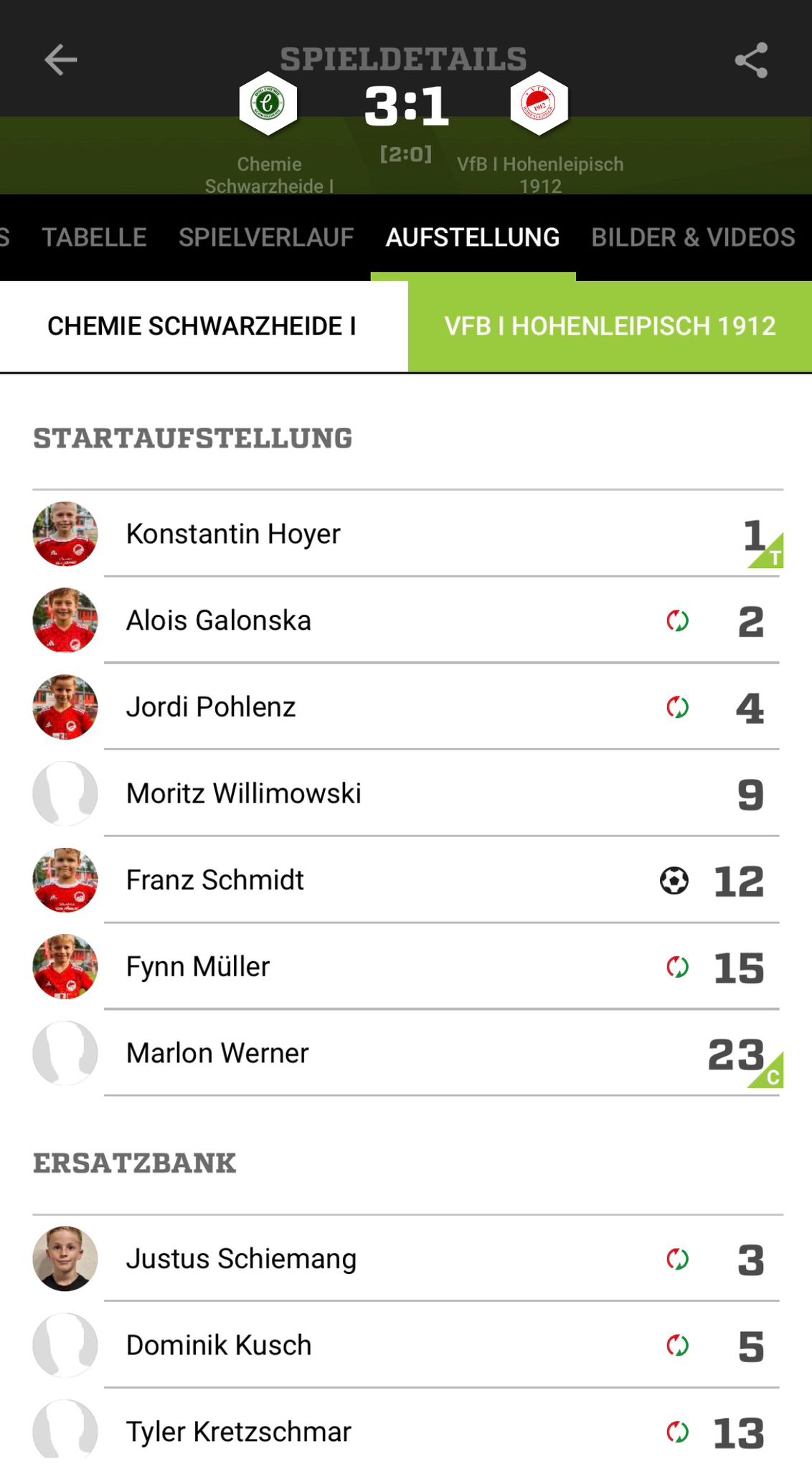Switch to the Tabelle tab
The width and height of the screenshot is (812, 1469).
94,237
